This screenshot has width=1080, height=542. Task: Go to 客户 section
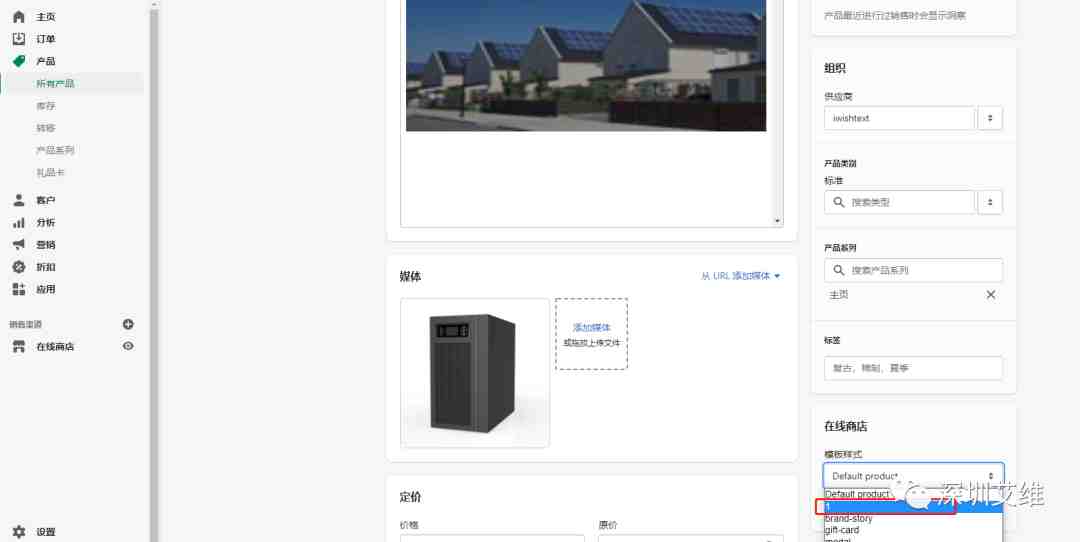pyautogui.click(x=45, y=200)
